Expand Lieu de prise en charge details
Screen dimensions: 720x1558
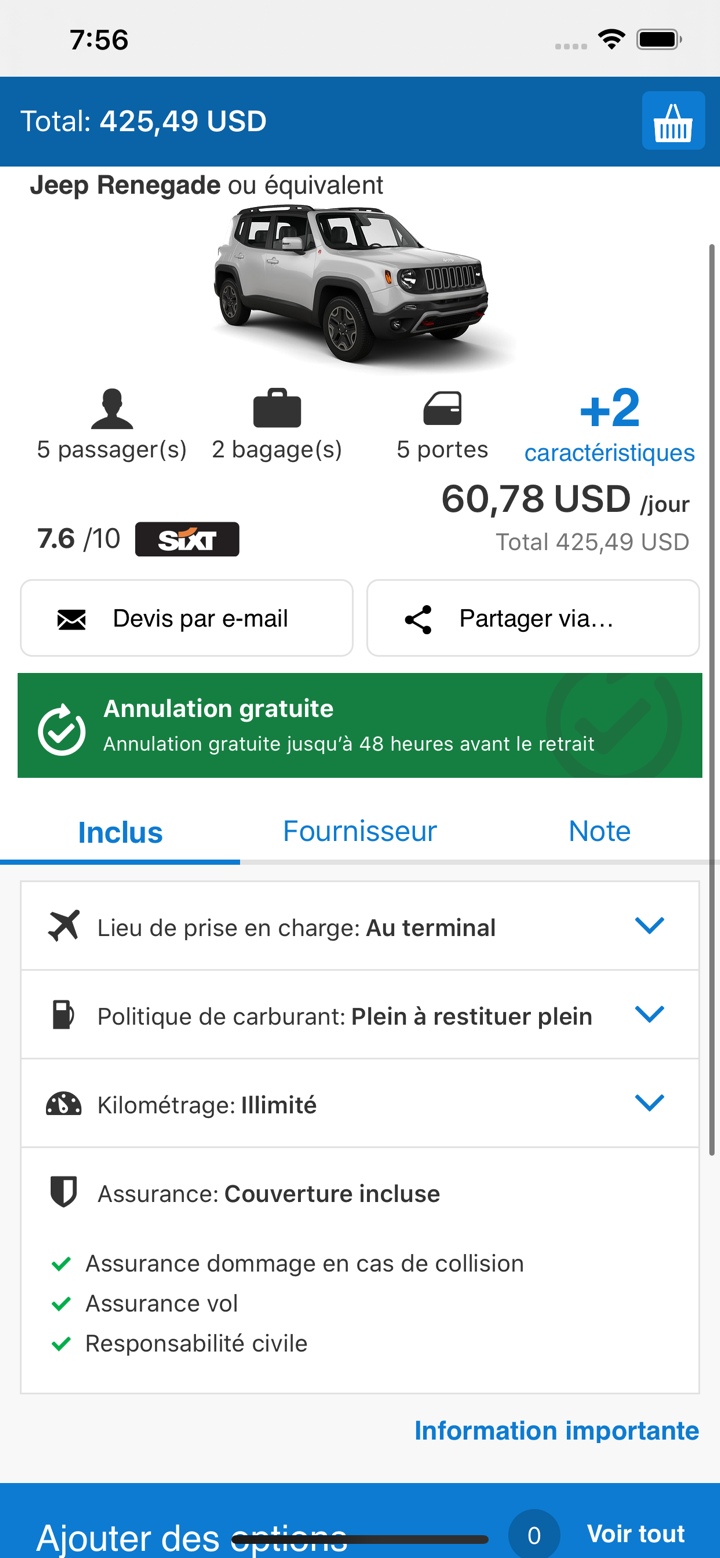coord(649,925)
